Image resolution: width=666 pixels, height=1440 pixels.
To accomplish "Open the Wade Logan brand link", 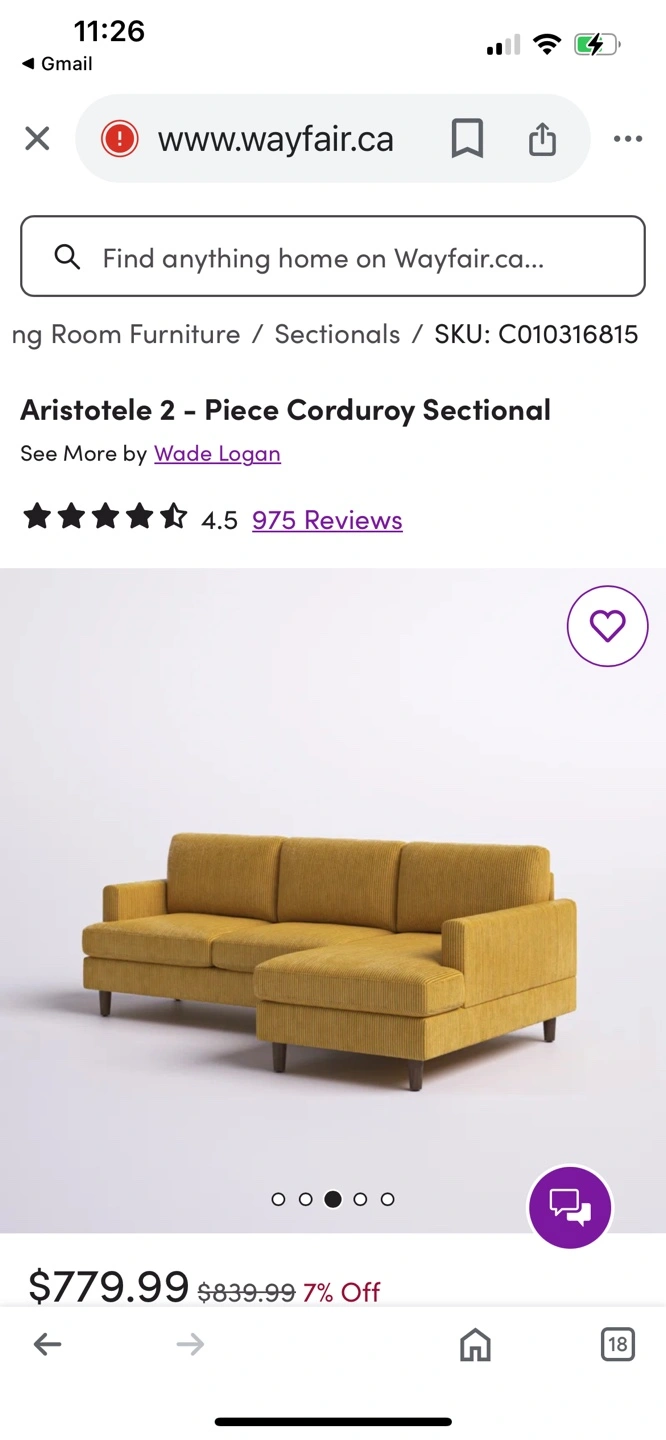I will point(217,454).
